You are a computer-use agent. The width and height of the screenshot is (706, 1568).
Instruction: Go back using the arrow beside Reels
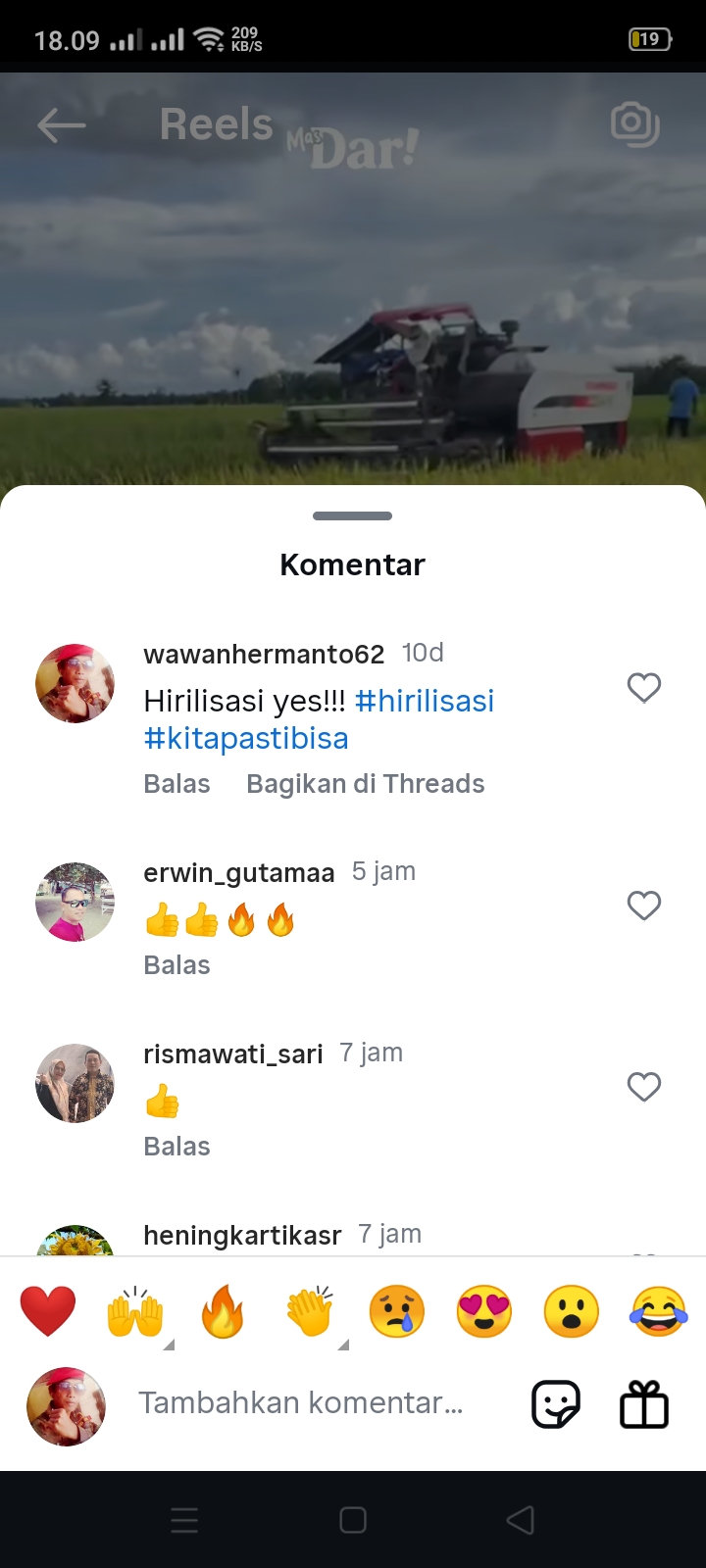point(61,125)
